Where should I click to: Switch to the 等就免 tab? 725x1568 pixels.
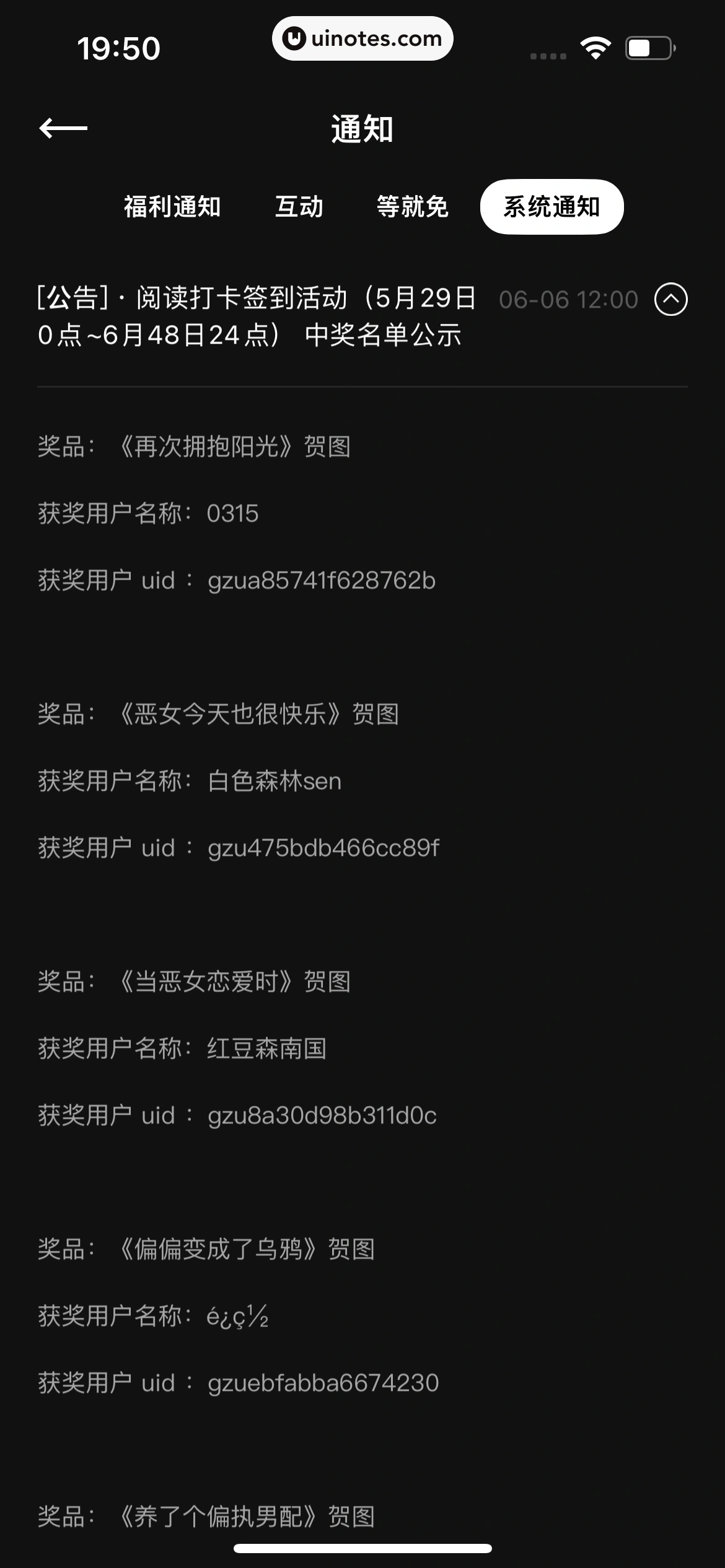point(413,207)
